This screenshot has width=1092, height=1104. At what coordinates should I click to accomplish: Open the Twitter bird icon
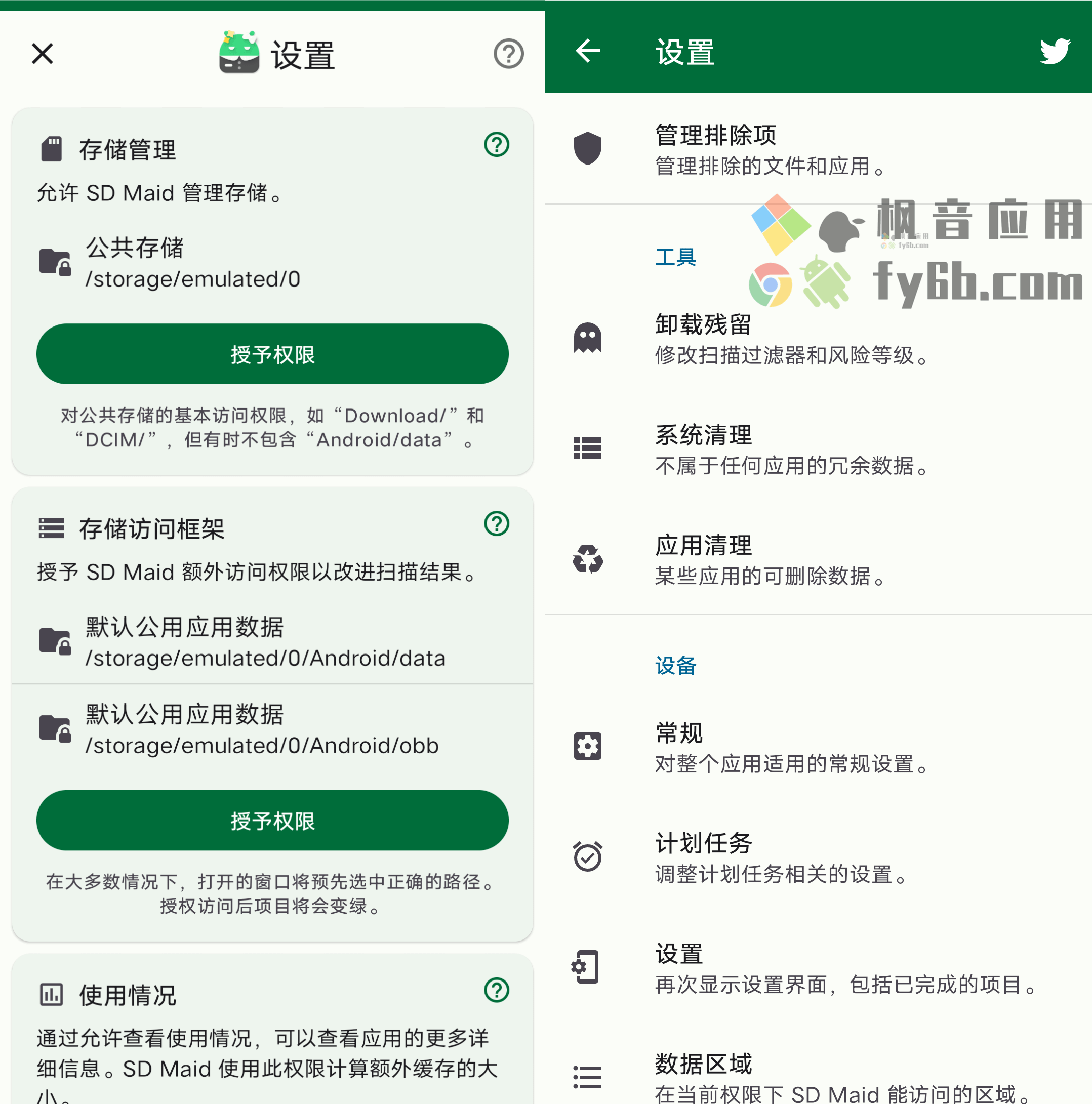pos(1055,52)
